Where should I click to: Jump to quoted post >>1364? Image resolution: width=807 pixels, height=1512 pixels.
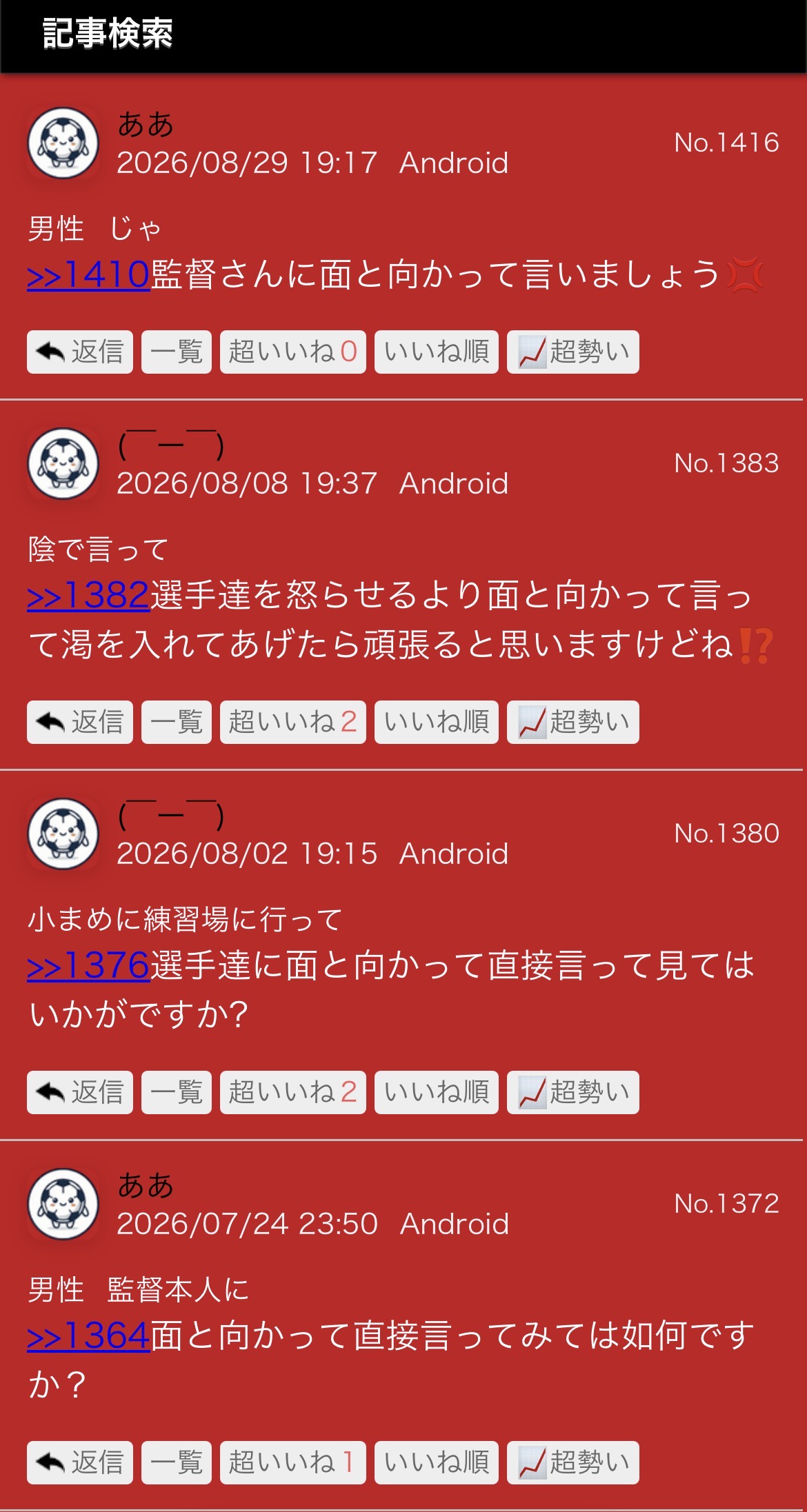pos(88,1335)
